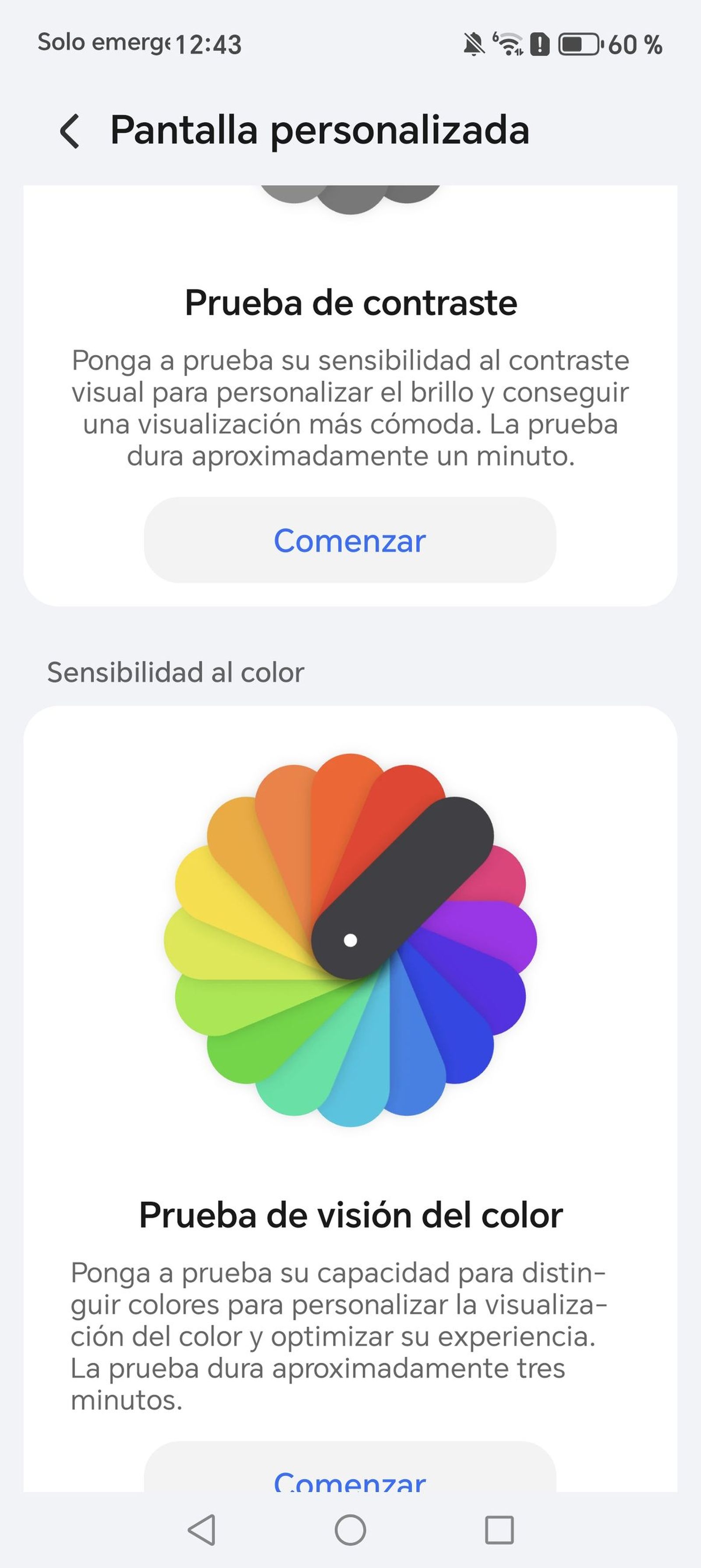Image resolution: width=701 pixels, height=1568 pixels.
Task: Open the Prueba de contraste card
Action: (350, 390)
